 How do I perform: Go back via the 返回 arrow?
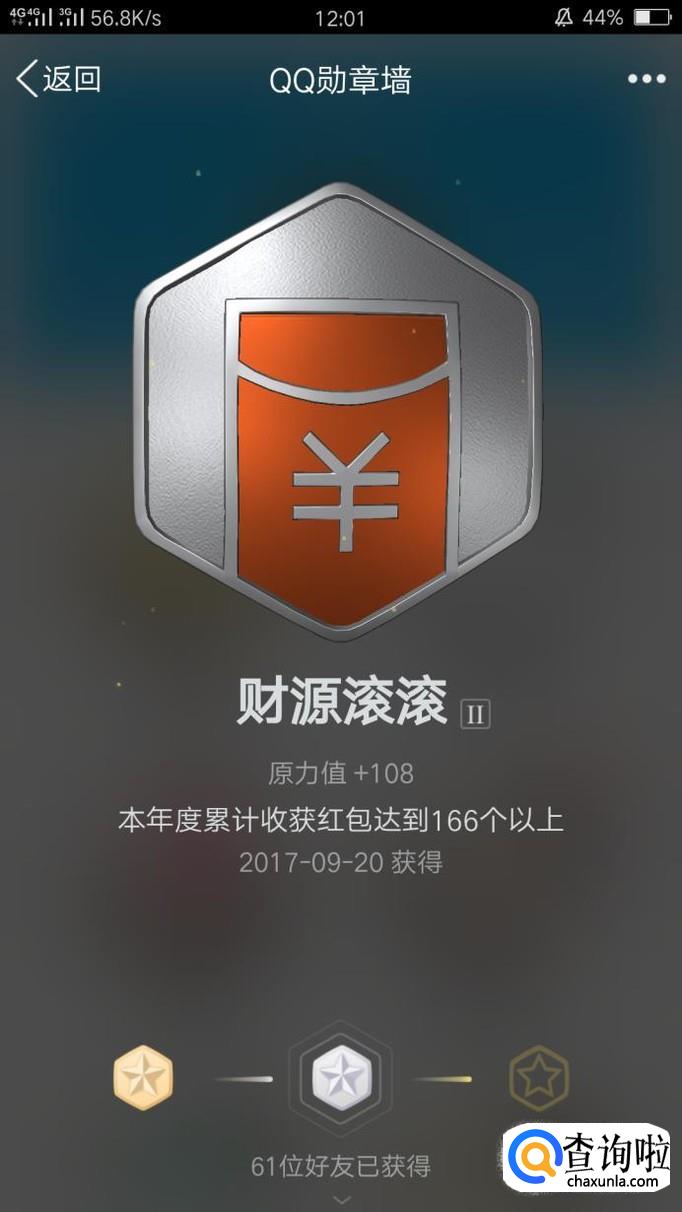click(58, 79)
